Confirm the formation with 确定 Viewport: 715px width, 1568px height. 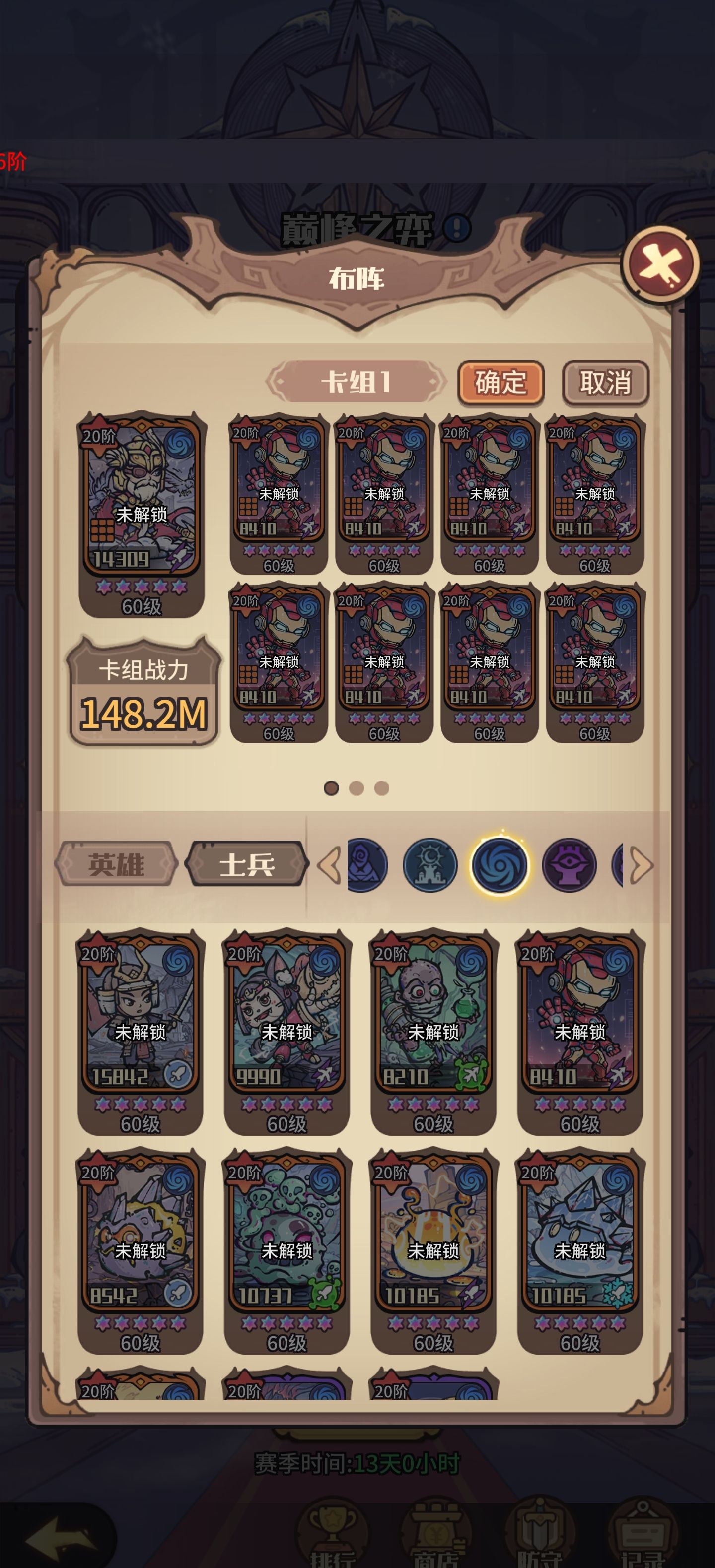tap(500, 383)
